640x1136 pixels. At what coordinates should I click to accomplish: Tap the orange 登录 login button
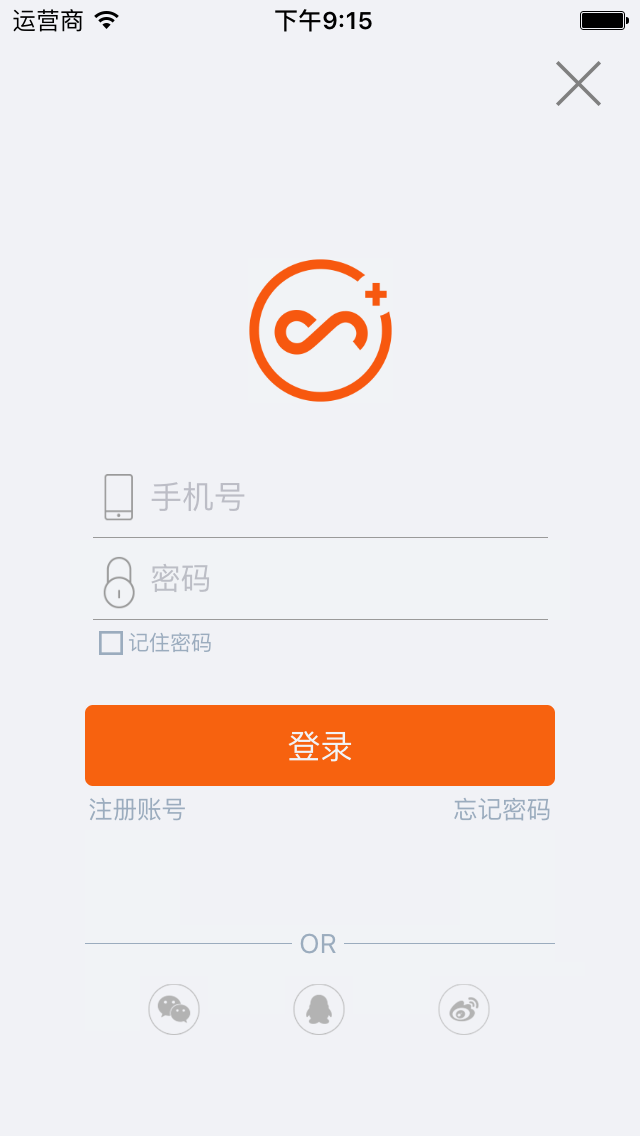(320, 746)
